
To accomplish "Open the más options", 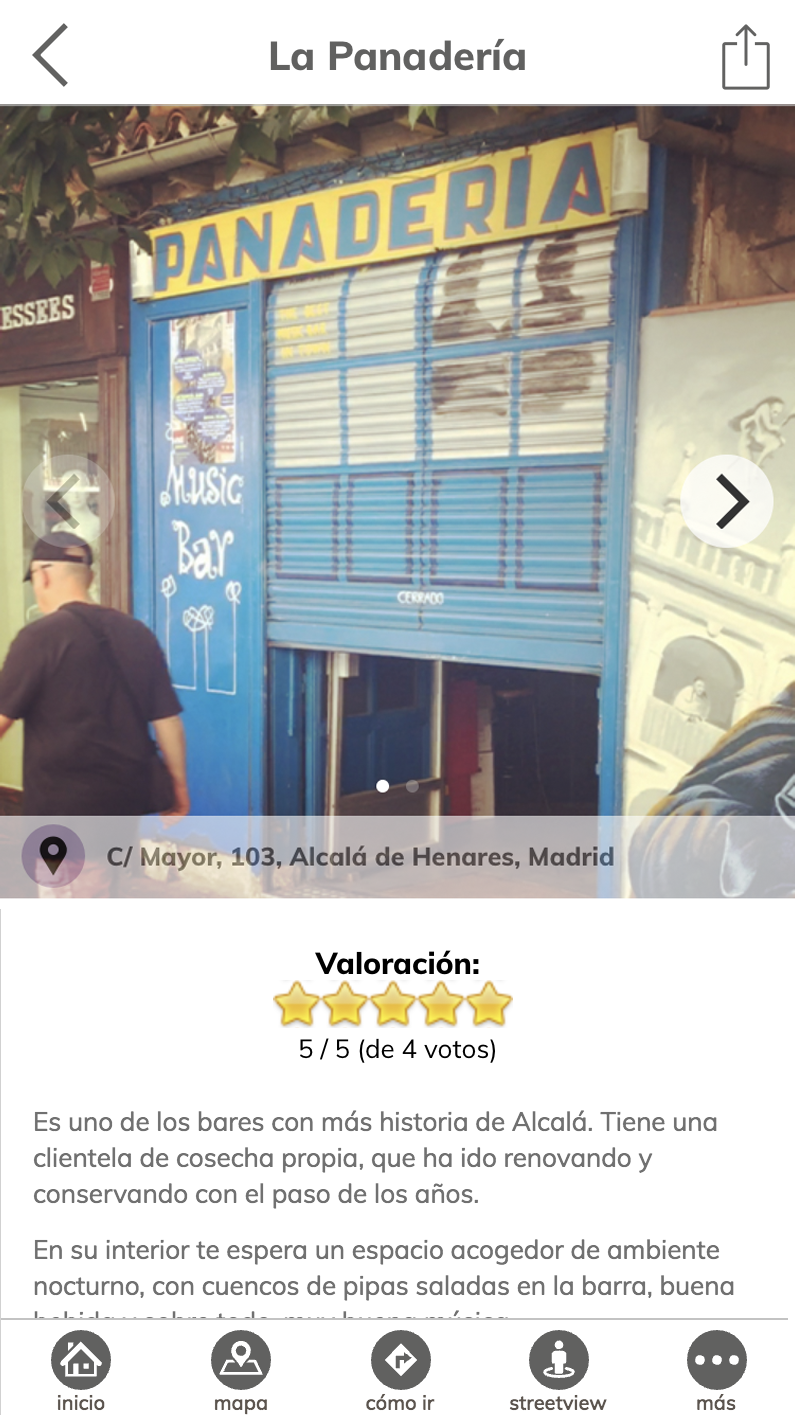I will tap(716, 1372).
